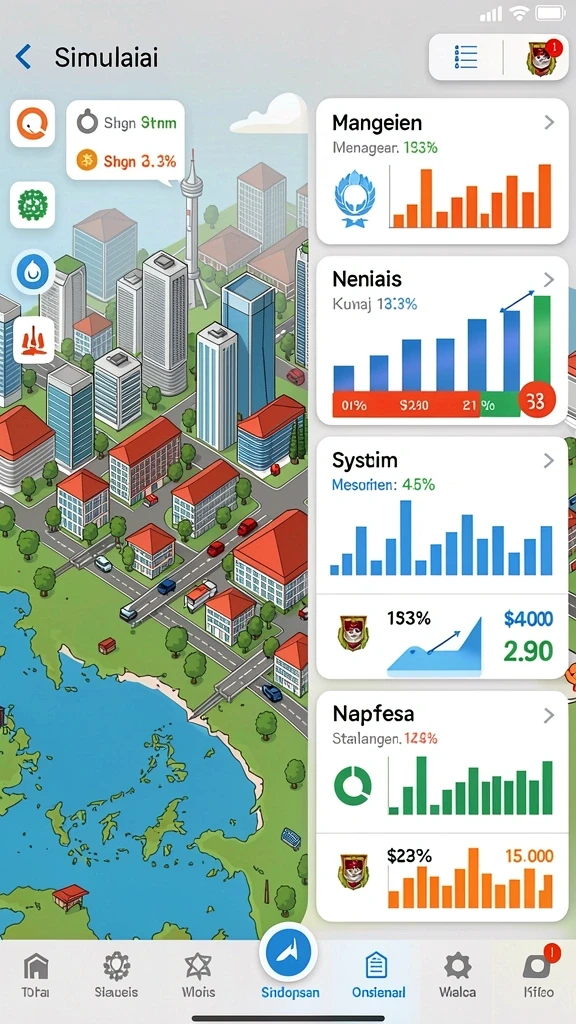Expand the Neniais card chevron
Screen dimensions: 576x1024
[x=549, y=280]
